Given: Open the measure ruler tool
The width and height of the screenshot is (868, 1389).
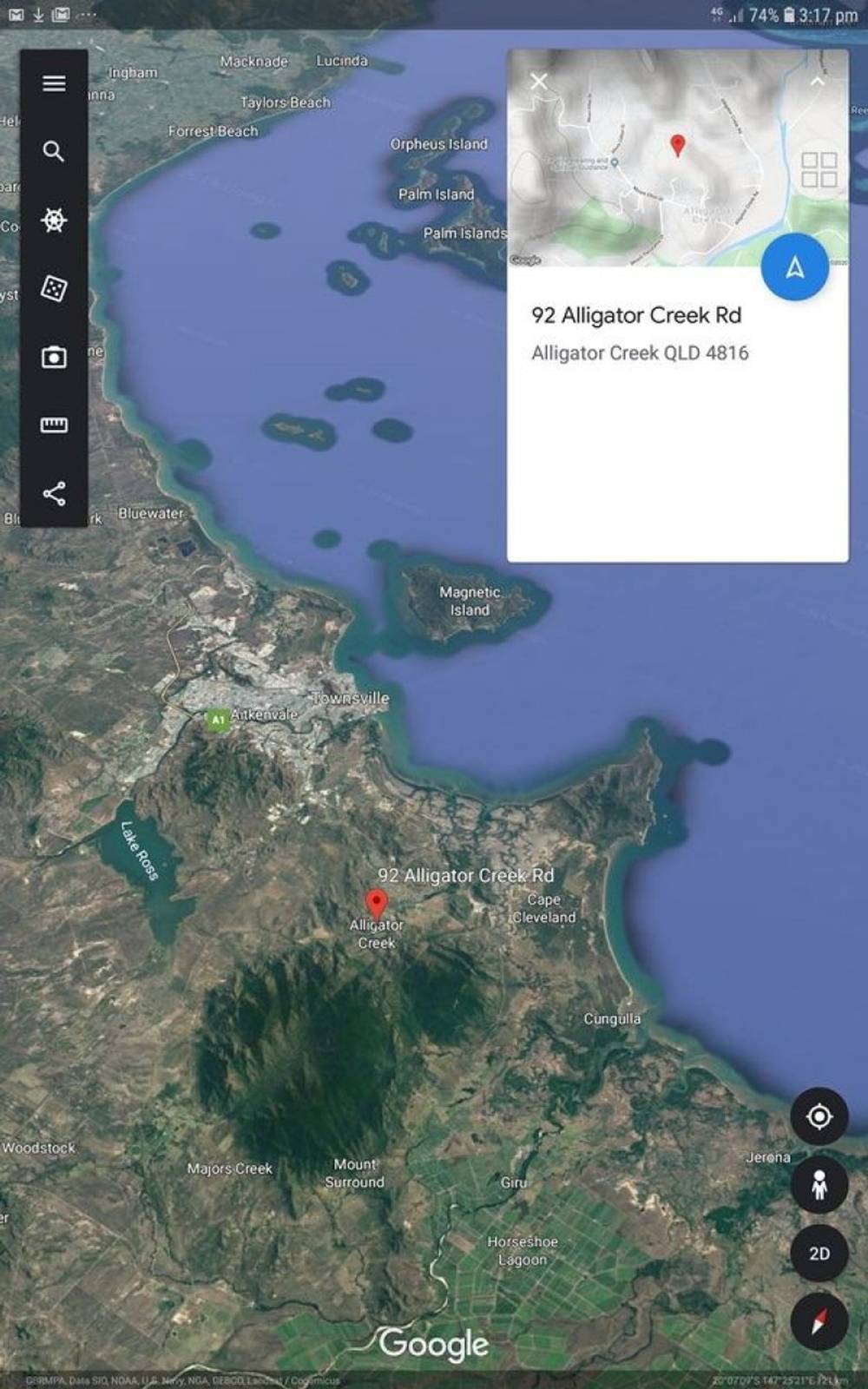Looking at the screenshot, I should 54,425.
